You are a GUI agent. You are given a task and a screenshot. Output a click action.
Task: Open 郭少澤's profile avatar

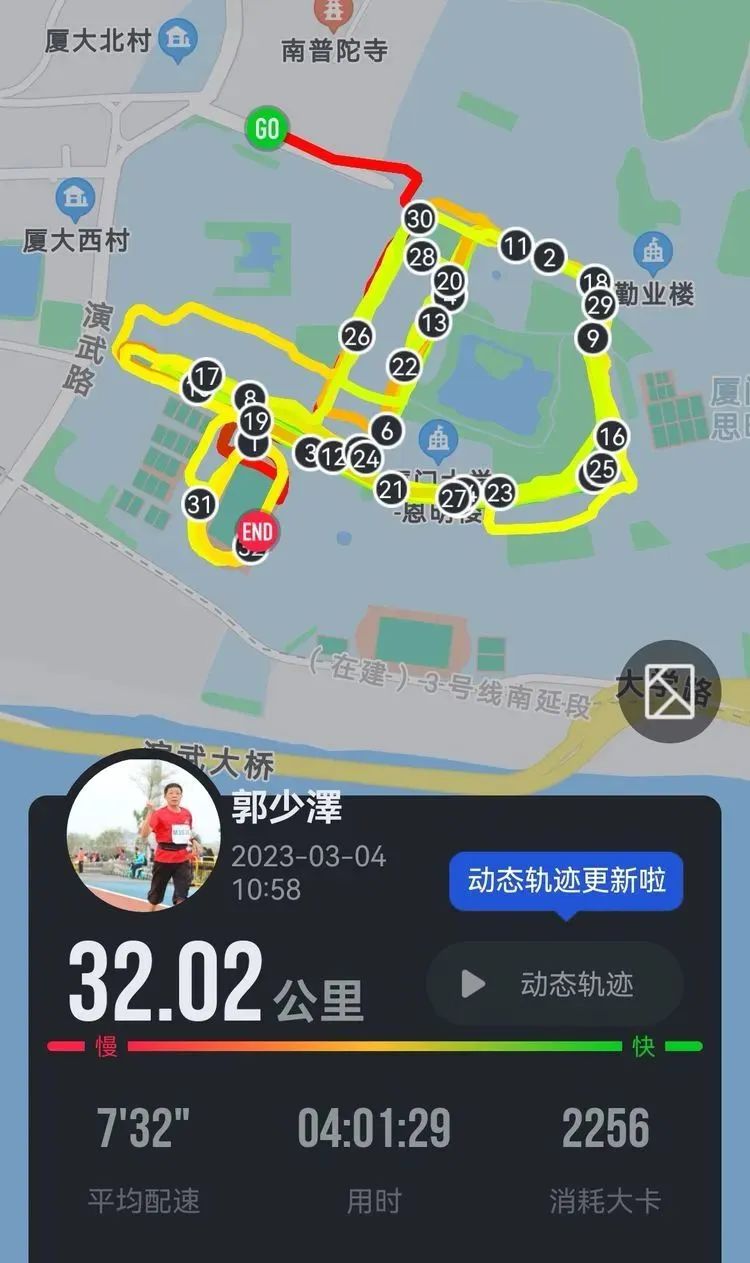tap(143, 828)
